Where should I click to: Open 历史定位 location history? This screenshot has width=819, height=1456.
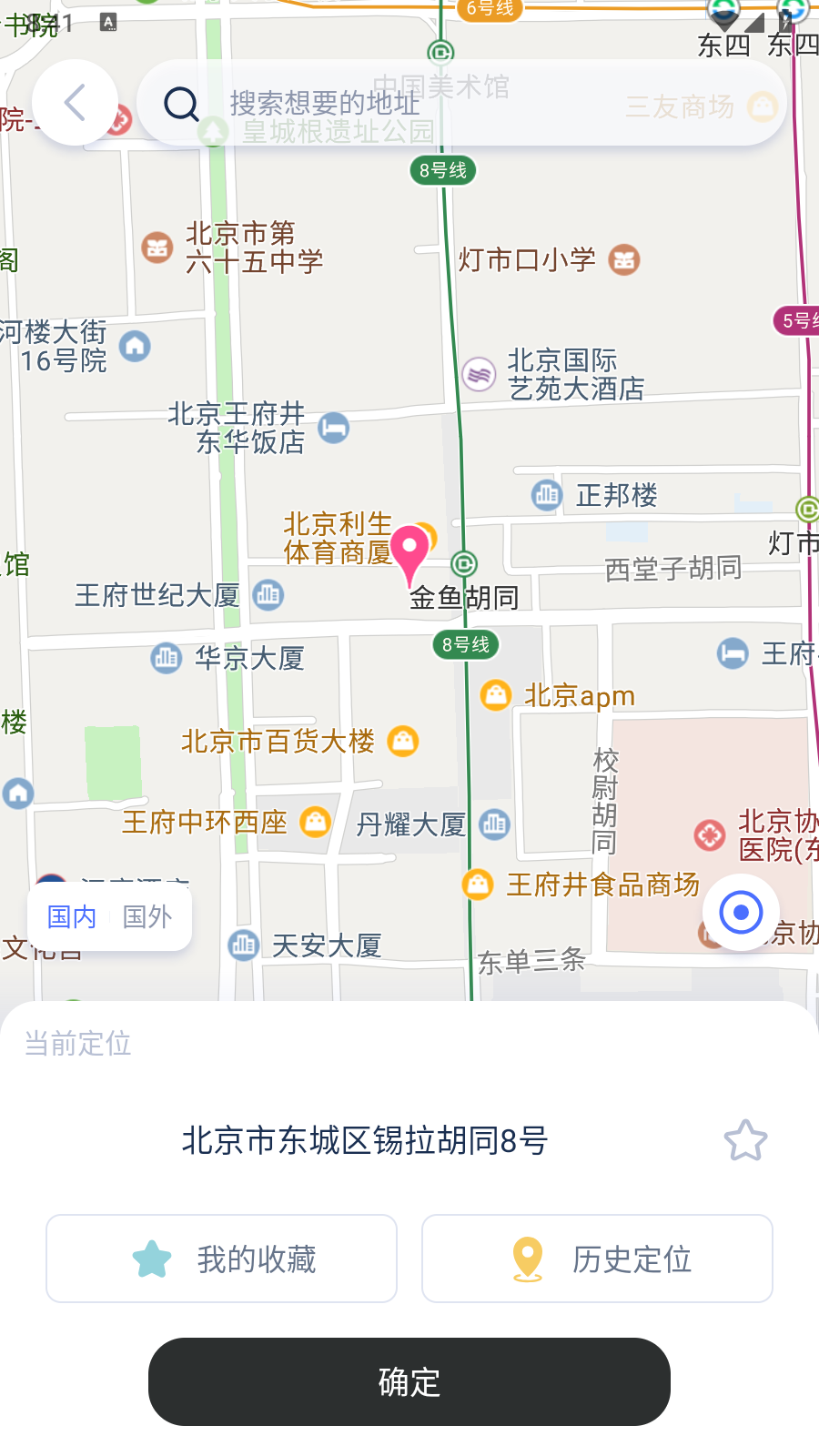597,1259
